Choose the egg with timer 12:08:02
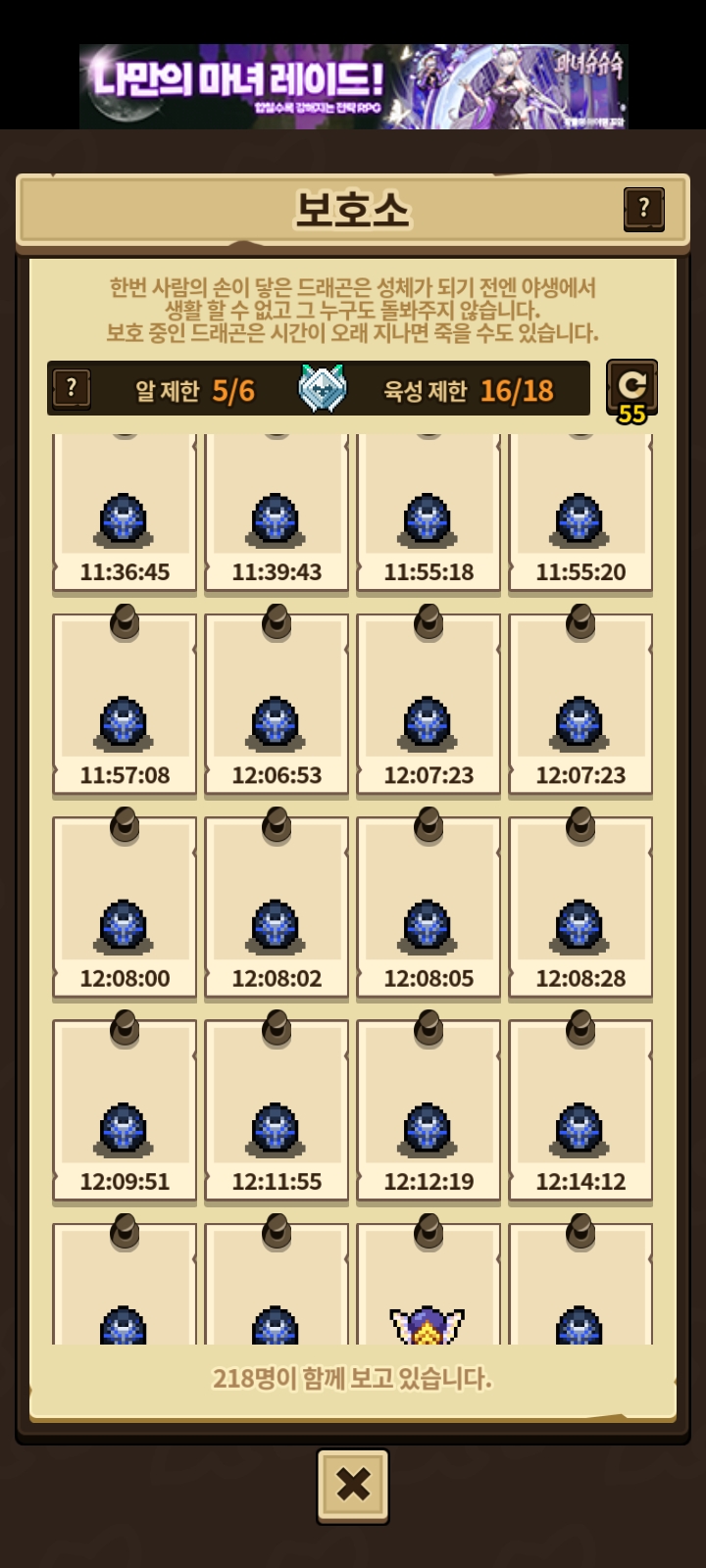Image resolution: width=706 pixels, height=1568 pixels. pos(277,908)
